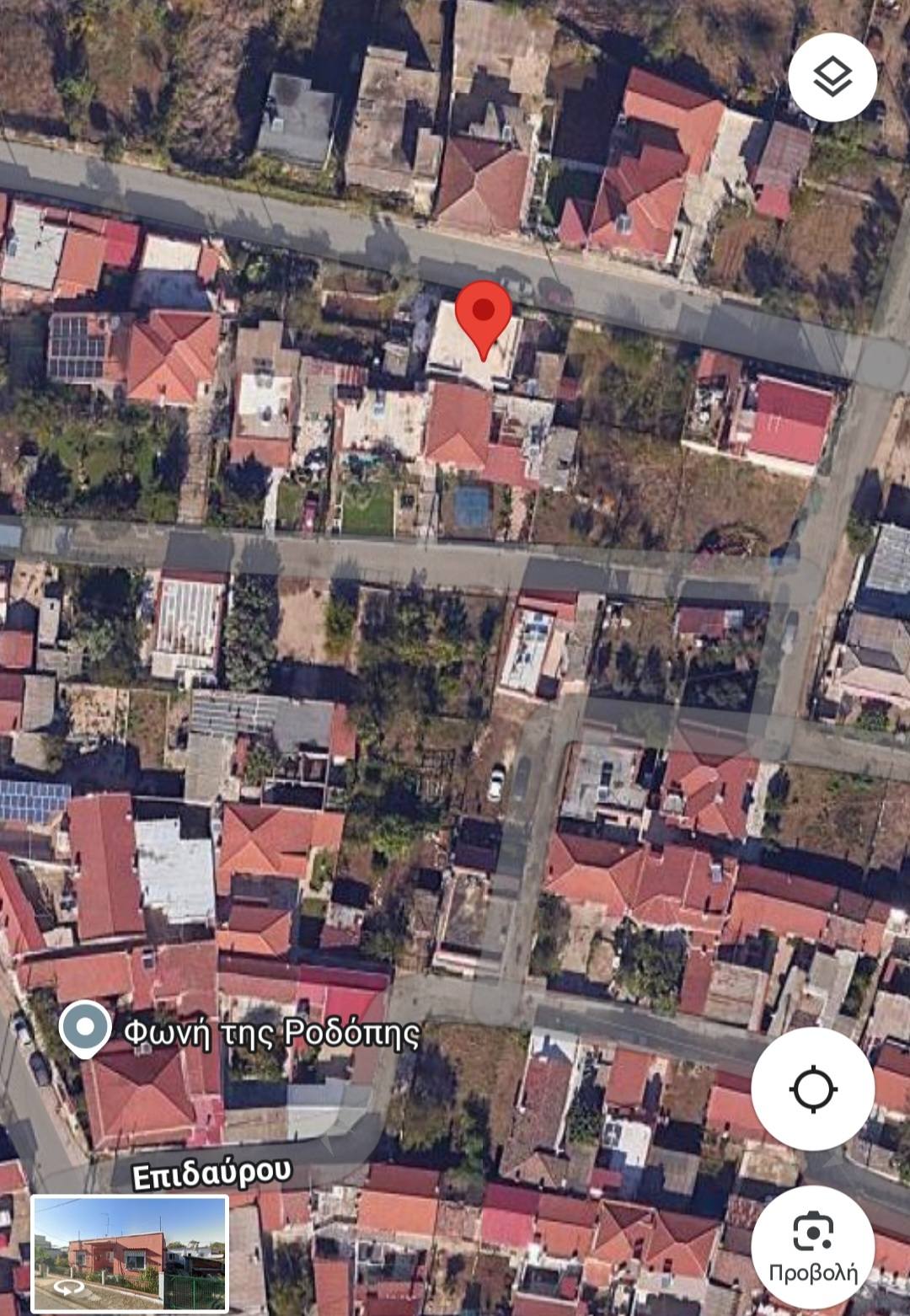Open the map layers selector
The height and width of the screenshot is (1316, 910).
pos(832,78)
